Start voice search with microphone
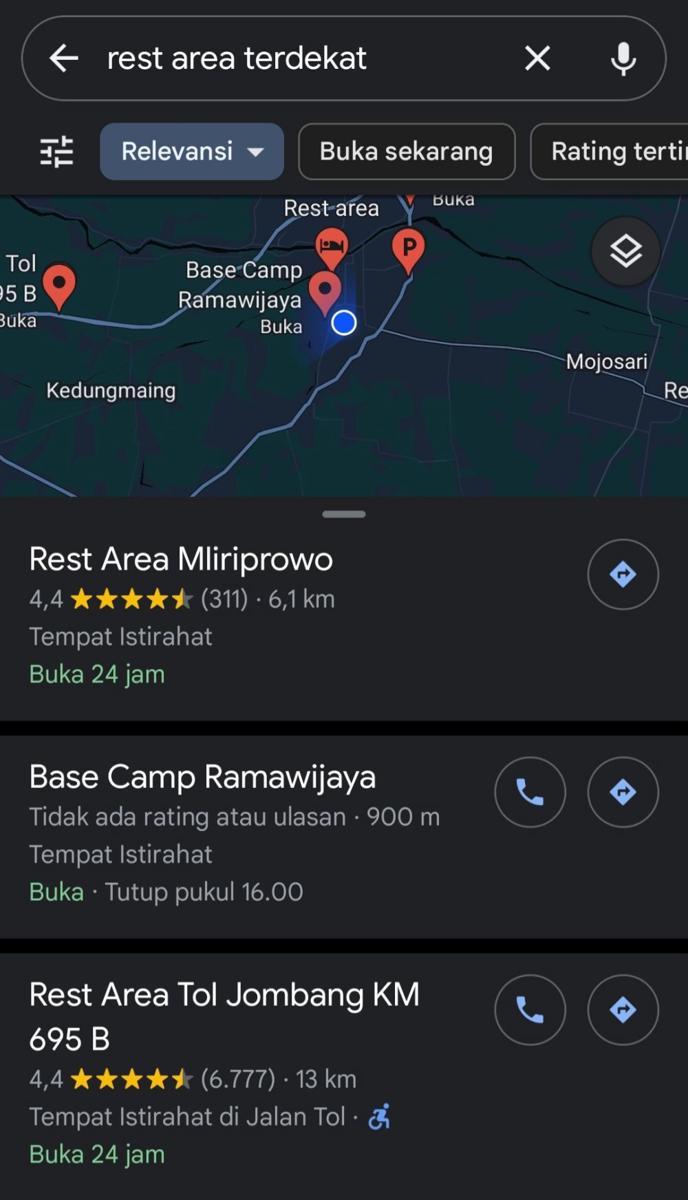The width and height of the screenshot is (688, 1200). pos(623,59)
